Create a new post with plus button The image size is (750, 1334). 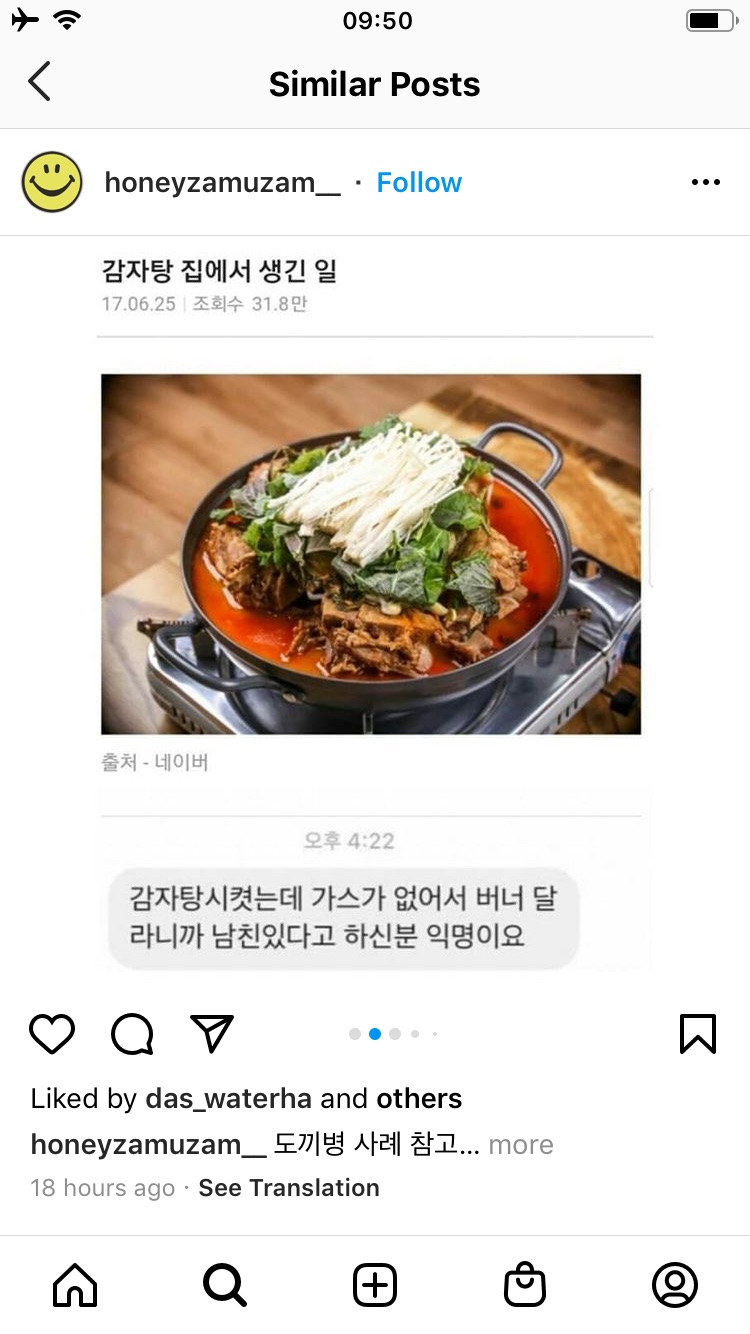[375, 1285]
